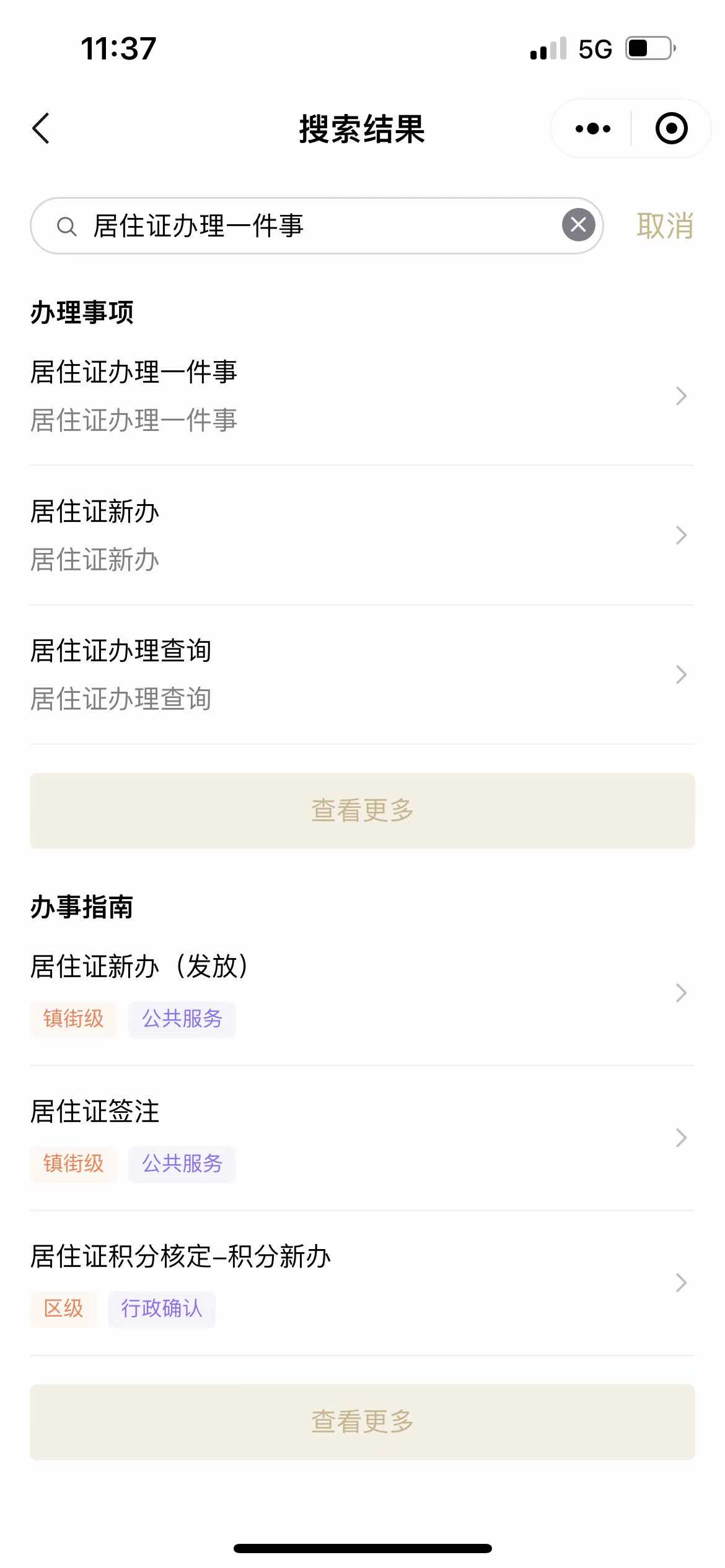View more results under 办事指南
725x1568 pixels.
(x=362, y=1422)
